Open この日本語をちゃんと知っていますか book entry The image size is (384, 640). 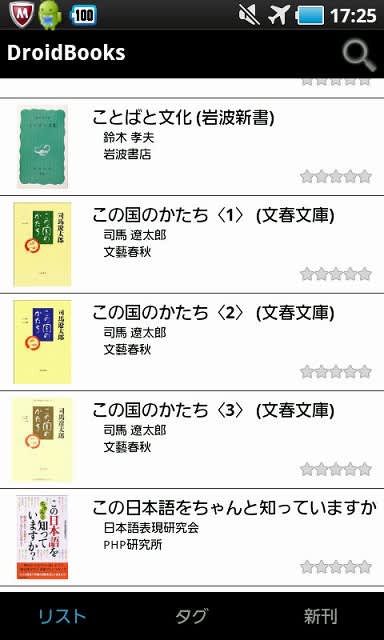coord(192,537)
